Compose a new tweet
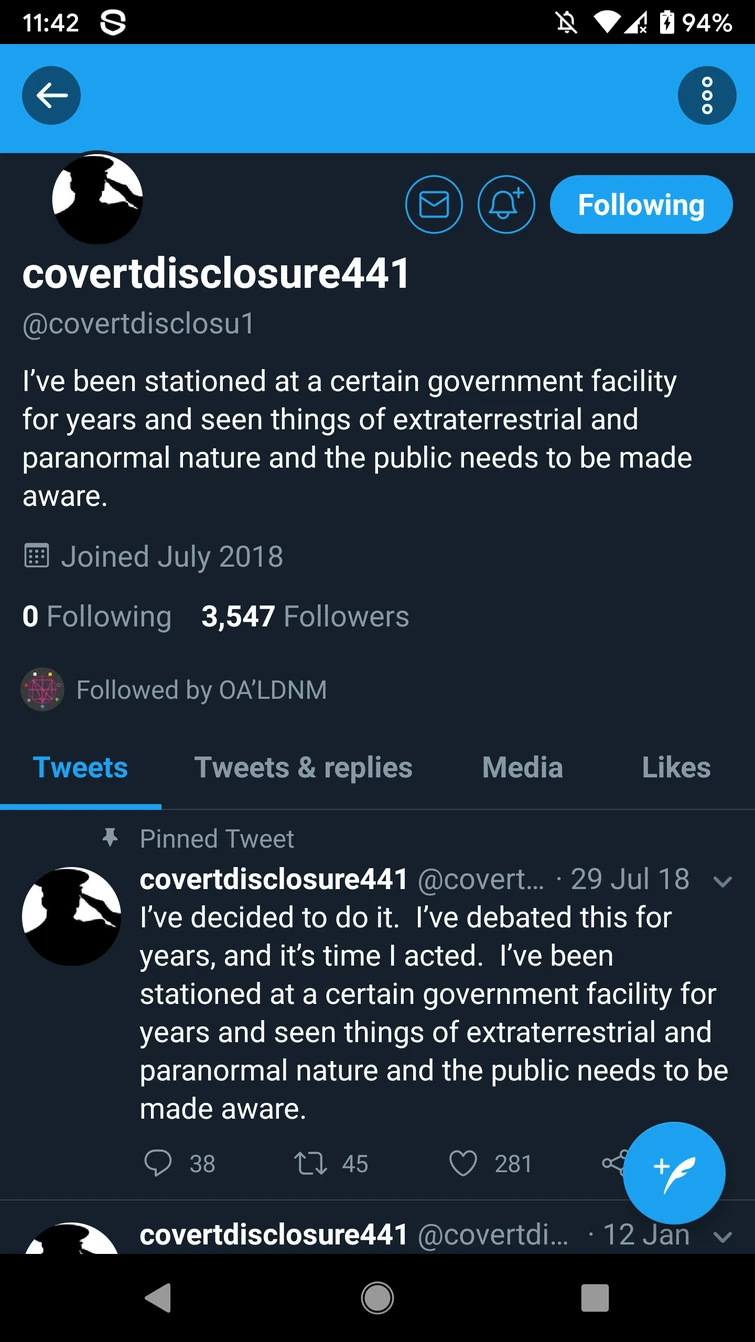 674,1173
